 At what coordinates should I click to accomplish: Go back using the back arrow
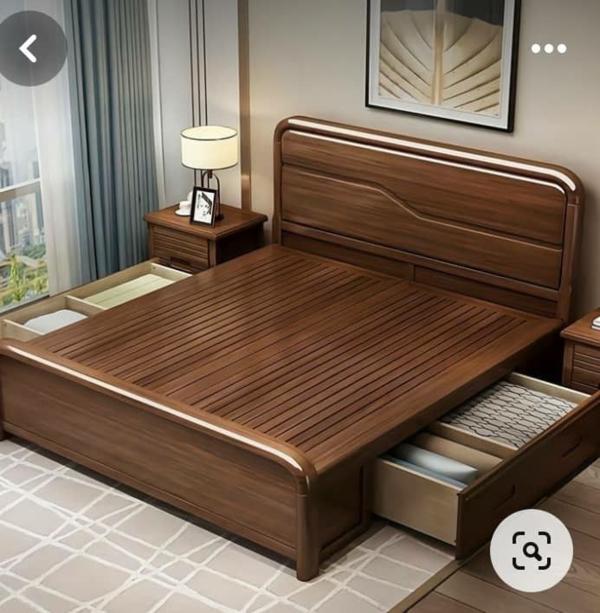click(29, 47)
